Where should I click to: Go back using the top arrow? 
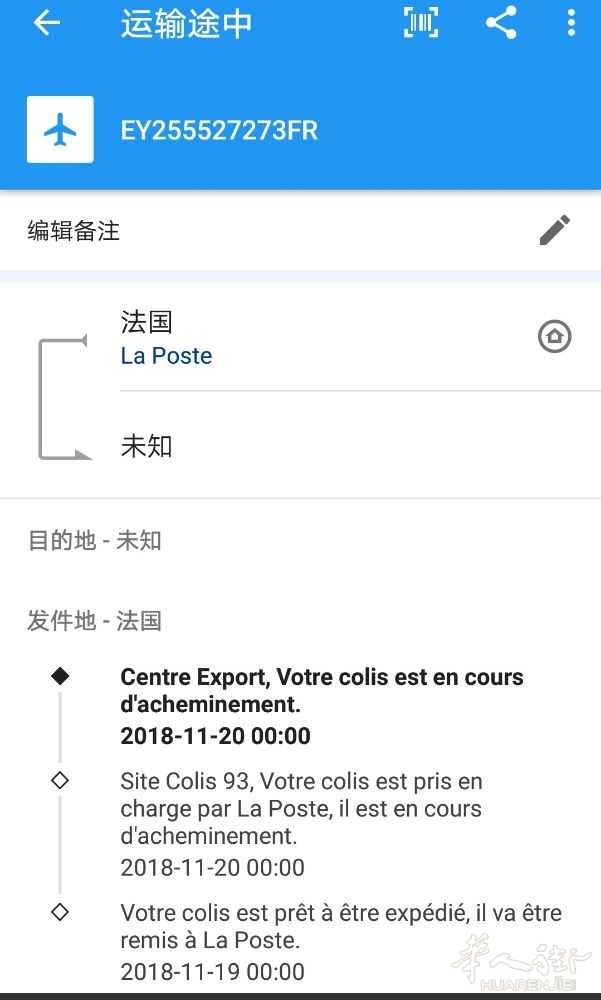coord(47,23)
